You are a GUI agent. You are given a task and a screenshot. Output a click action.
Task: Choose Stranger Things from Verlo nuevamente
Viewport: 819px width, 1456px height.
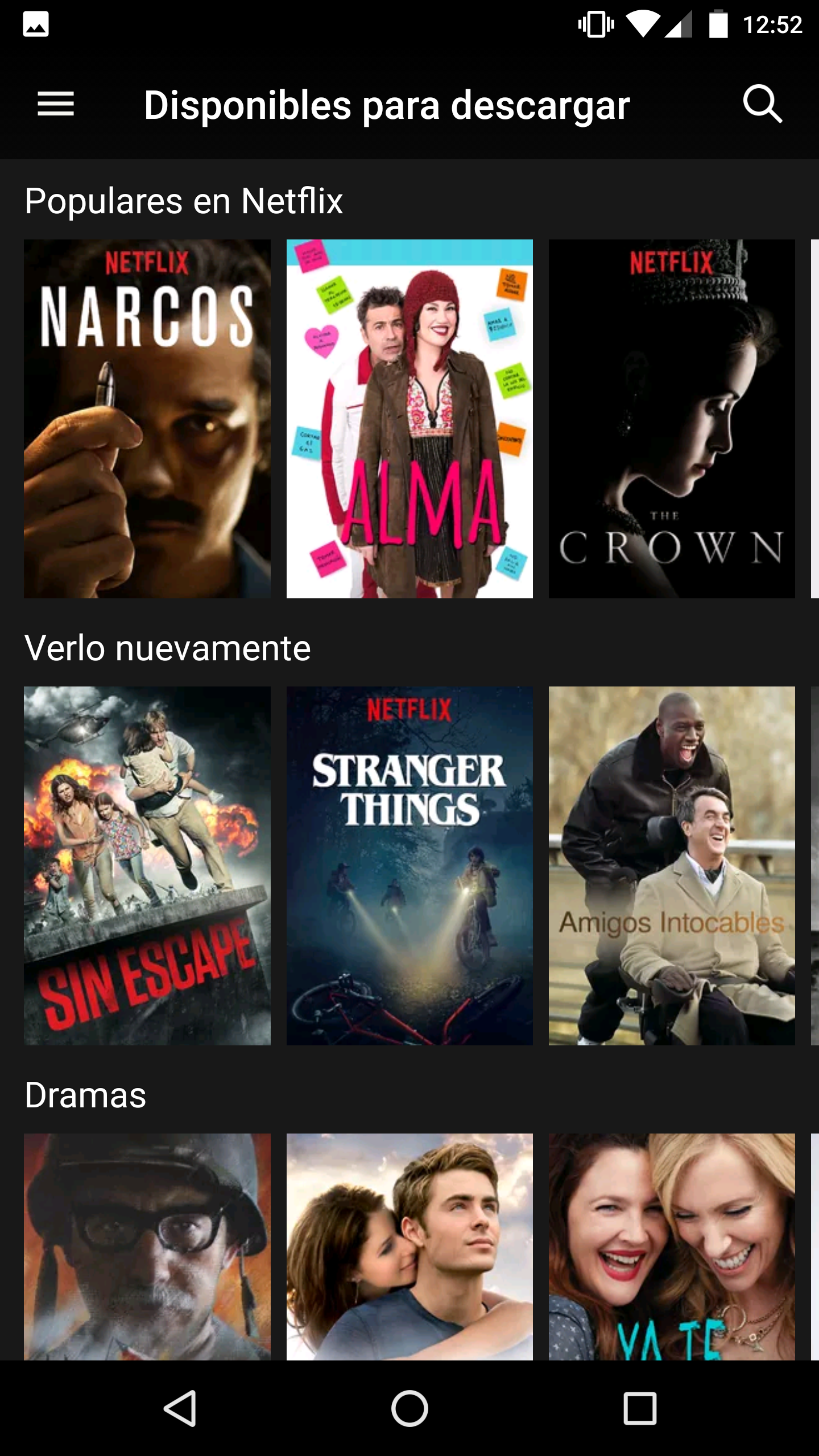409,866
